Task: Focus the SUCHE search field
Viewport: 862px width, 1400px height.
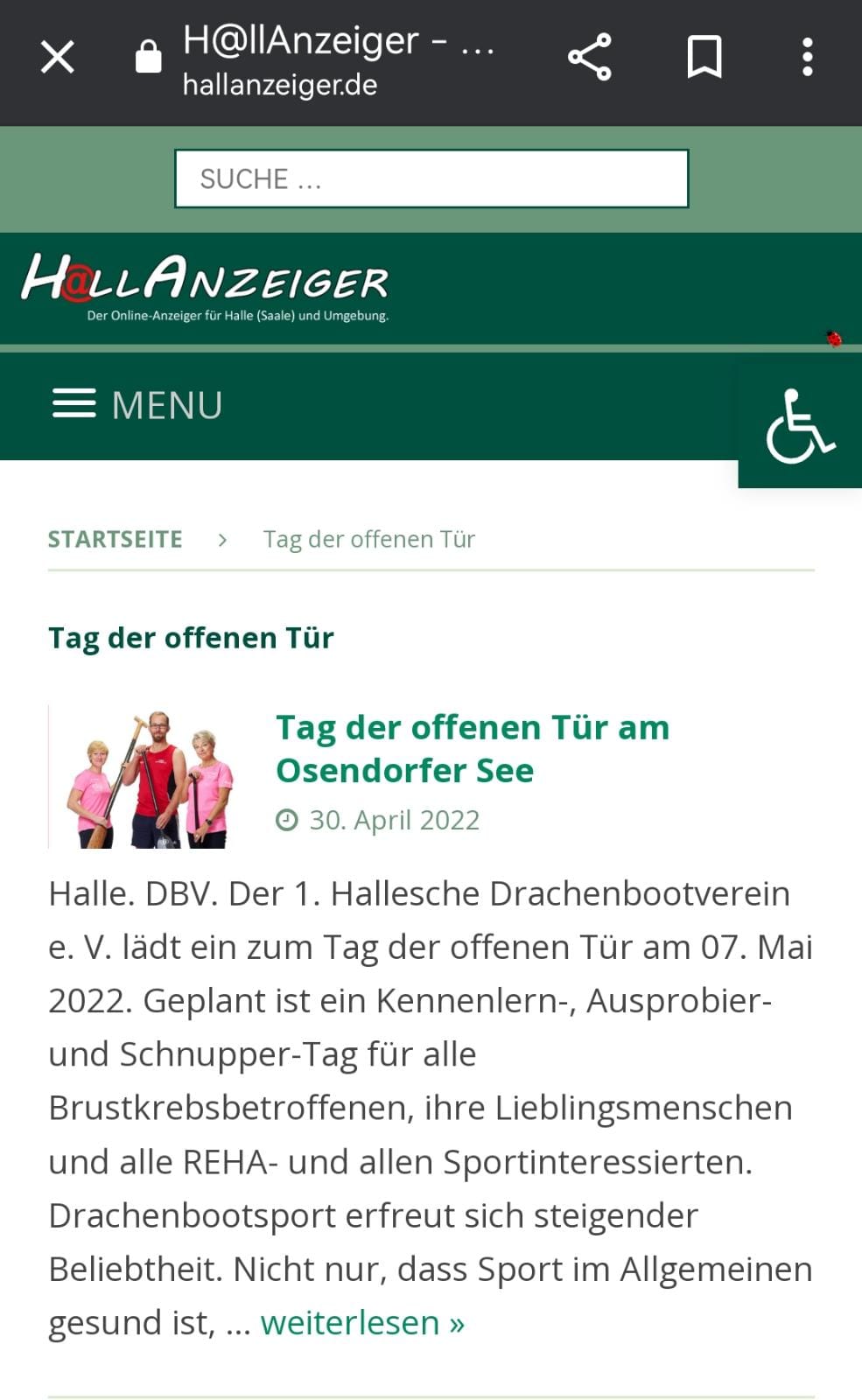Action: 431,178
